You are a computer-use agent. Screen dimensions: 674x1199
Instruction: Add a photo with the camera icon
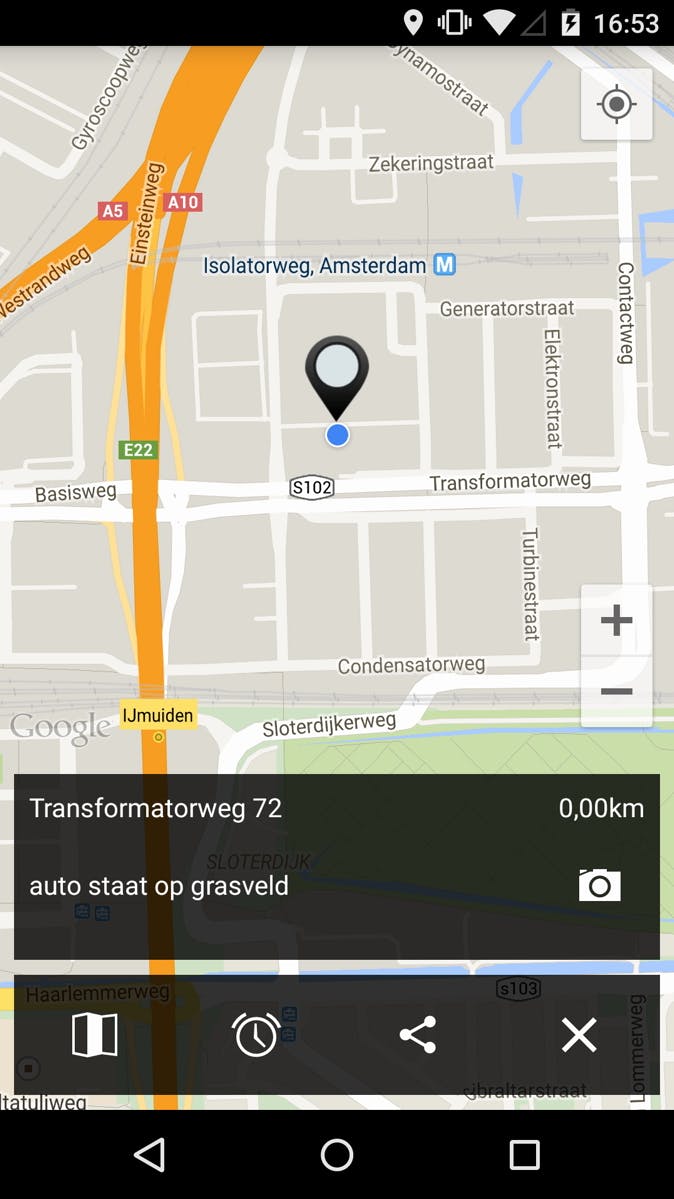pos(599,885)
